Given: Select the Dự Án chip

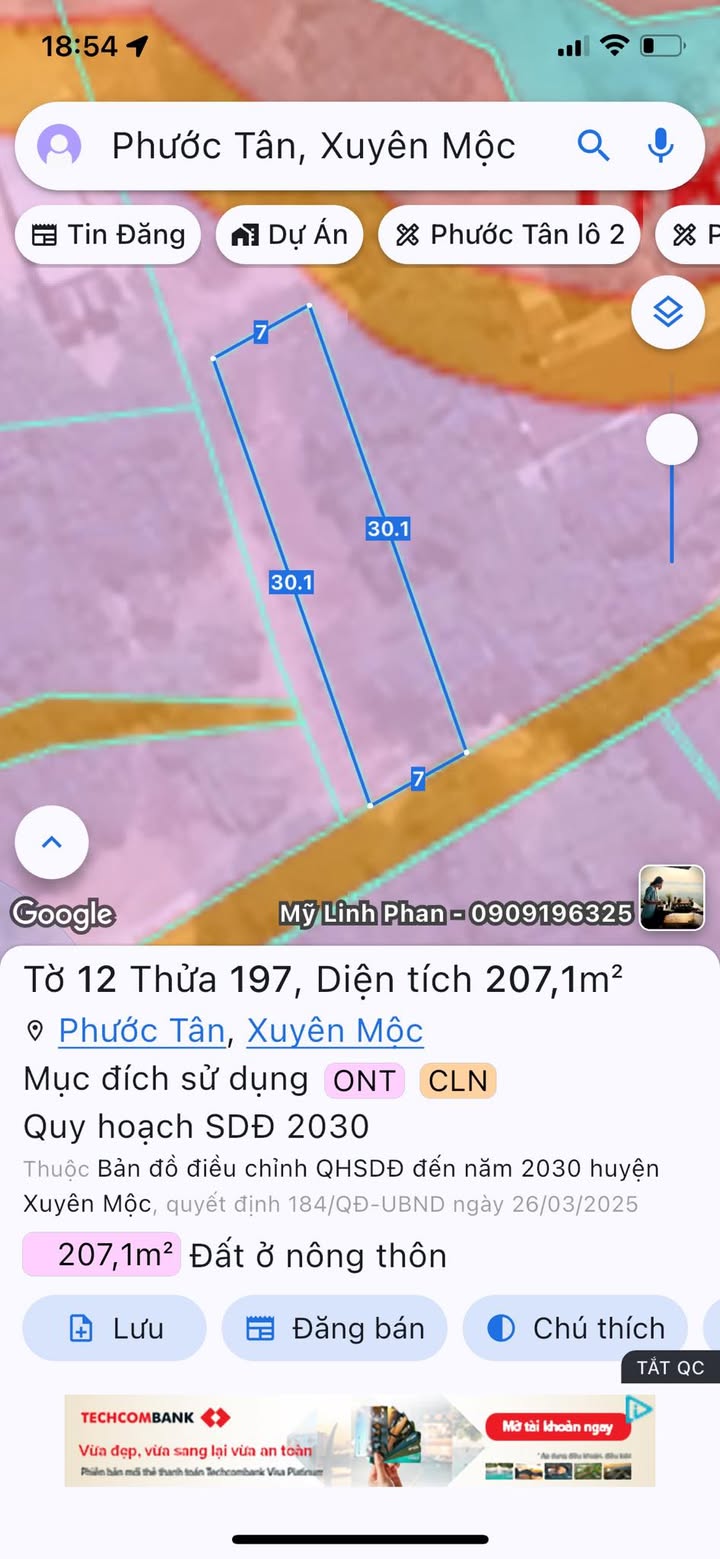Looking at the screenshot, I should (289, 235).
